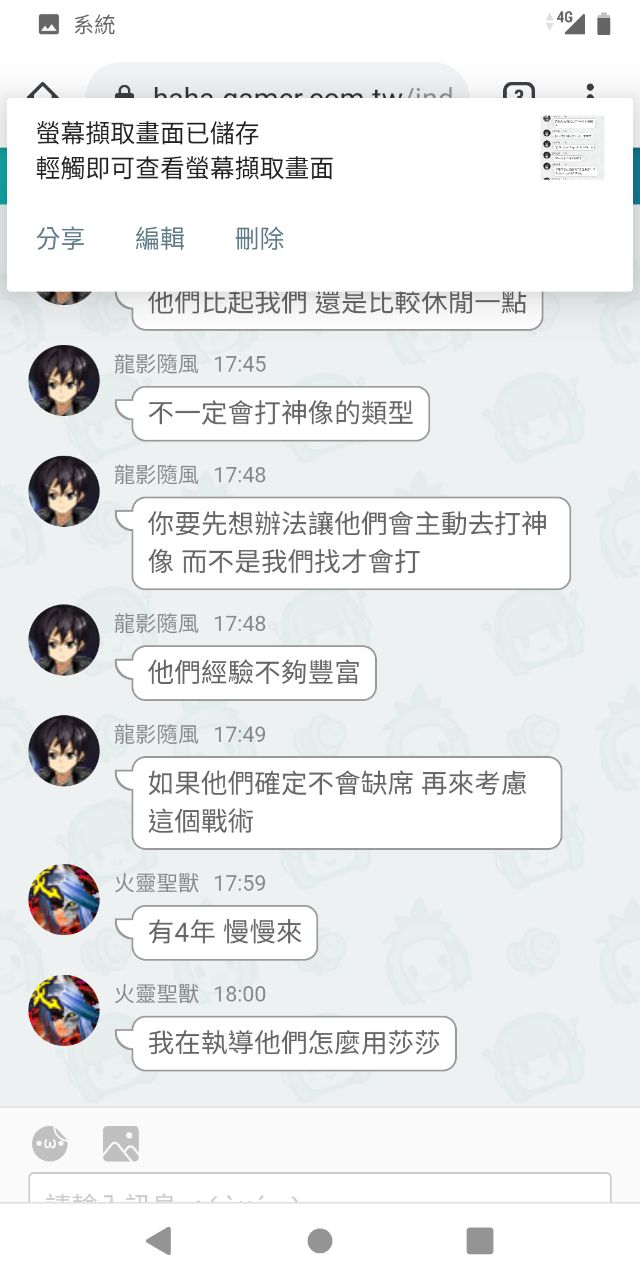The image size is (640, 1280).
Task: Open 龍影隨風's avatar at 17:45
Action: tap(64, 381)
